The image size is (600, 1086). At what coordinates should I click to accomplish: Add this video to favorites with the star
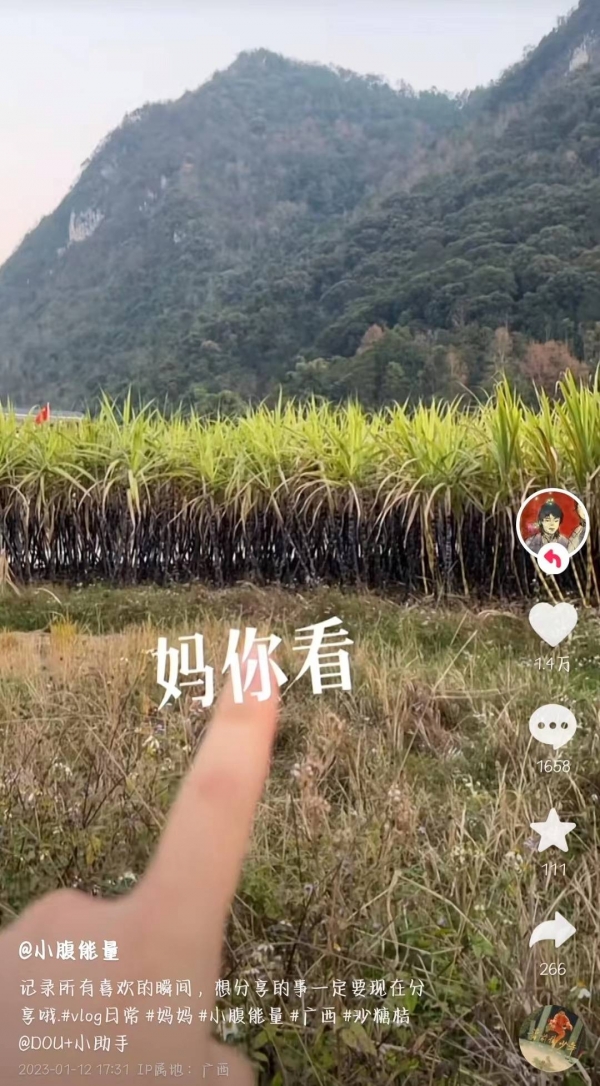tap(552, 831)
